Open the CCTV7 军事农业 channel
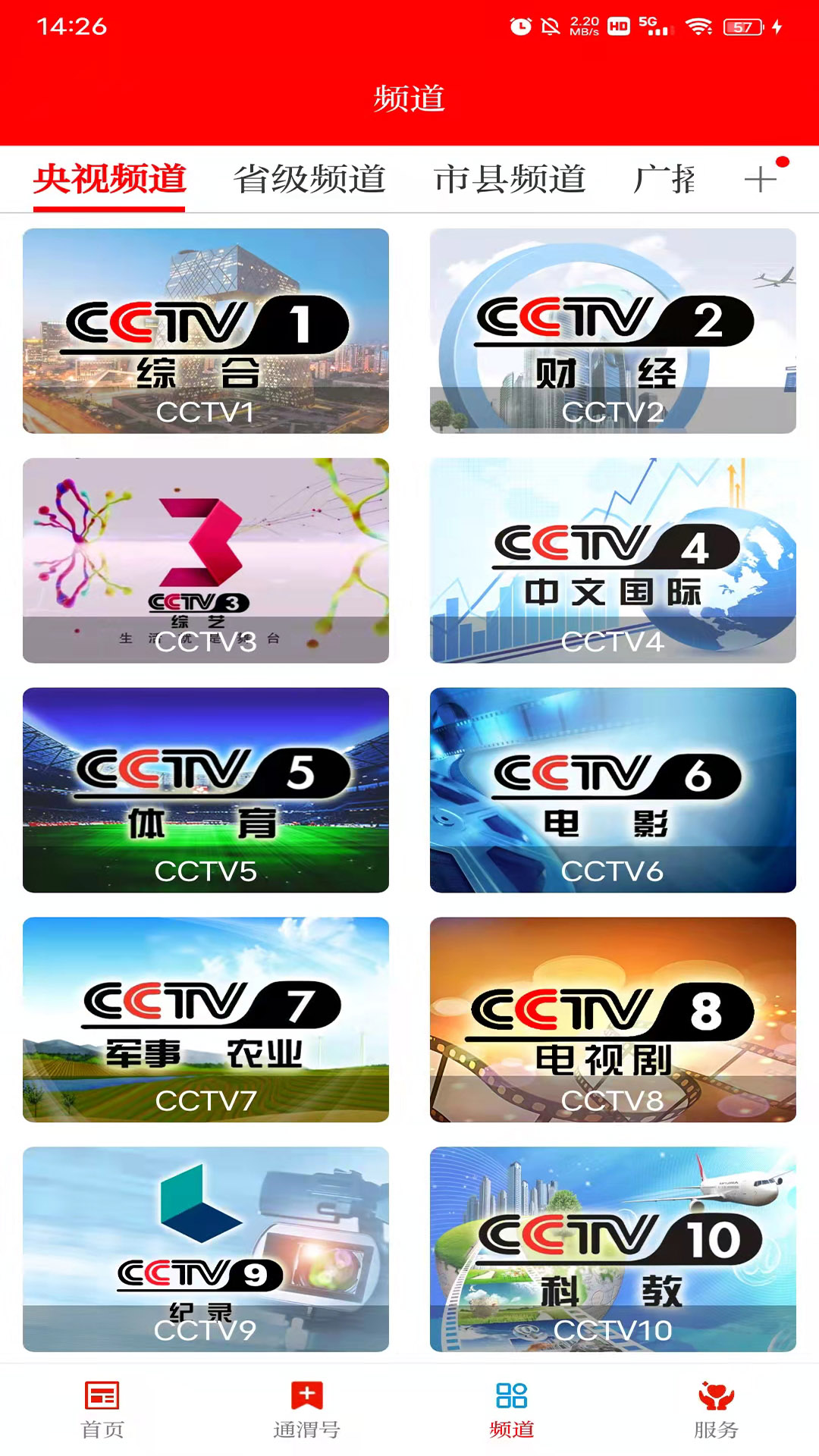This screenshot has width=819, height=1456. 206,1019
